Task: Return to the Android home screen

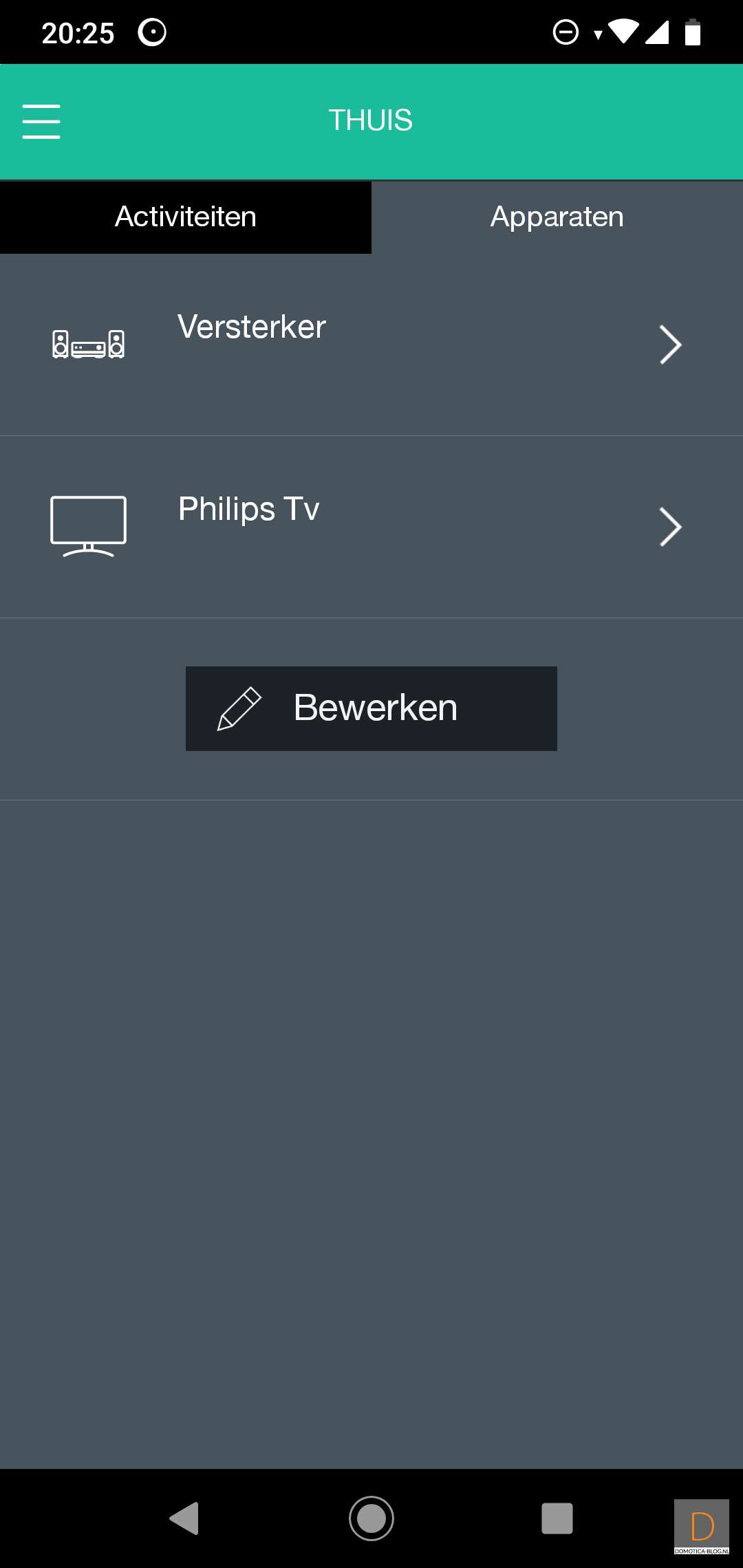Action: click(371, 1518)
